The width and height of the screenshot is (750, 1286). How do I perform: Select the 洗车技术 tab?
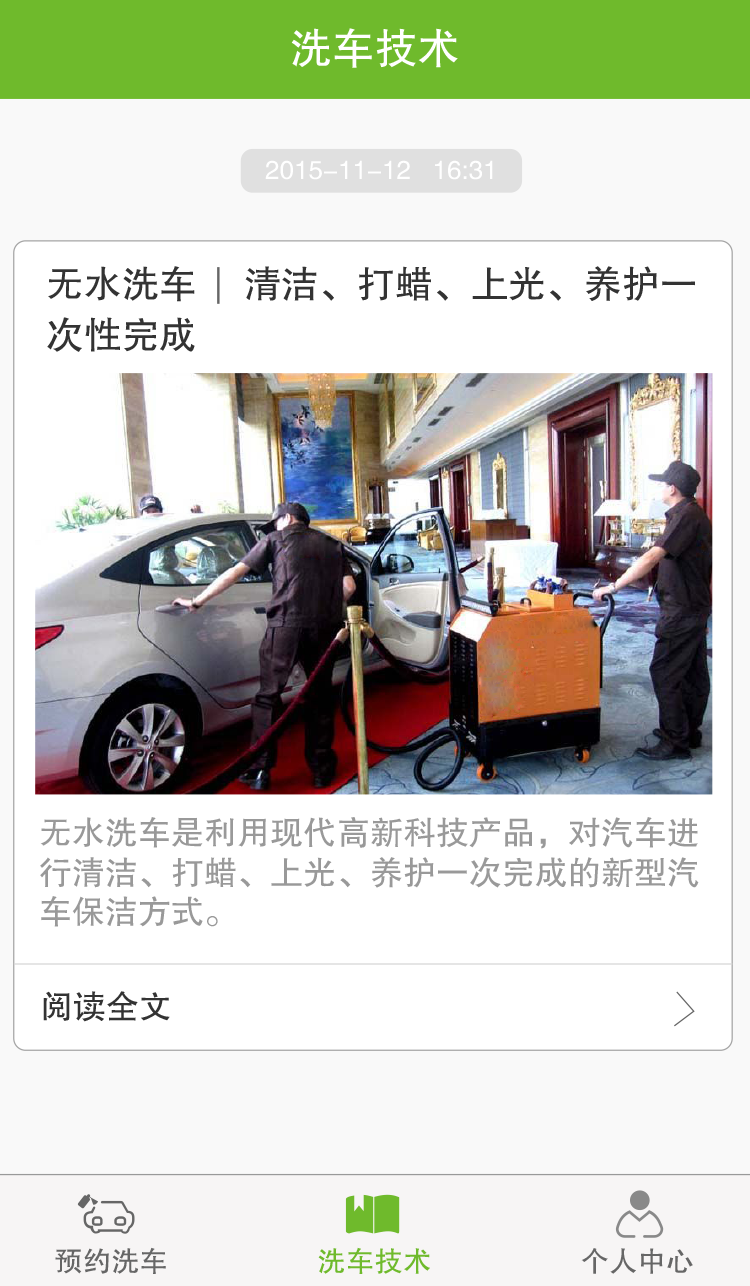point(373,1232)
